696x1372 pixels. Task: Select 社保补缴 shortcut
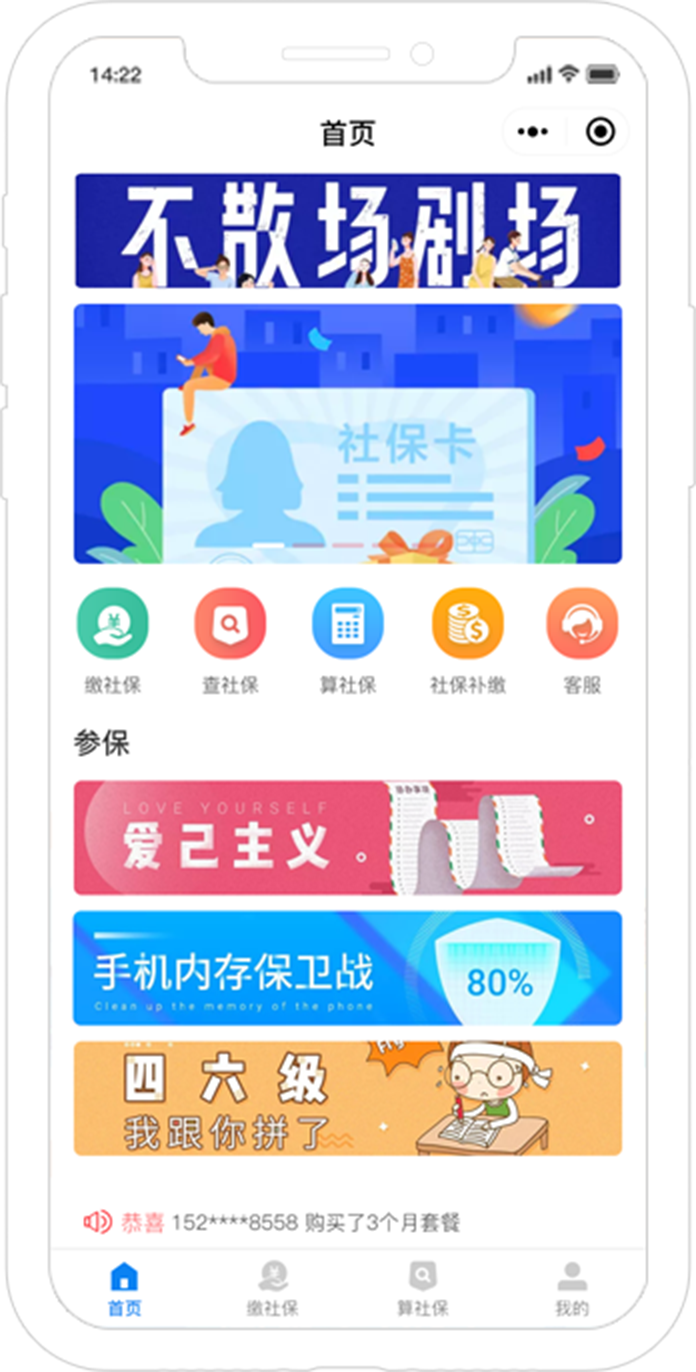point(467,624)
